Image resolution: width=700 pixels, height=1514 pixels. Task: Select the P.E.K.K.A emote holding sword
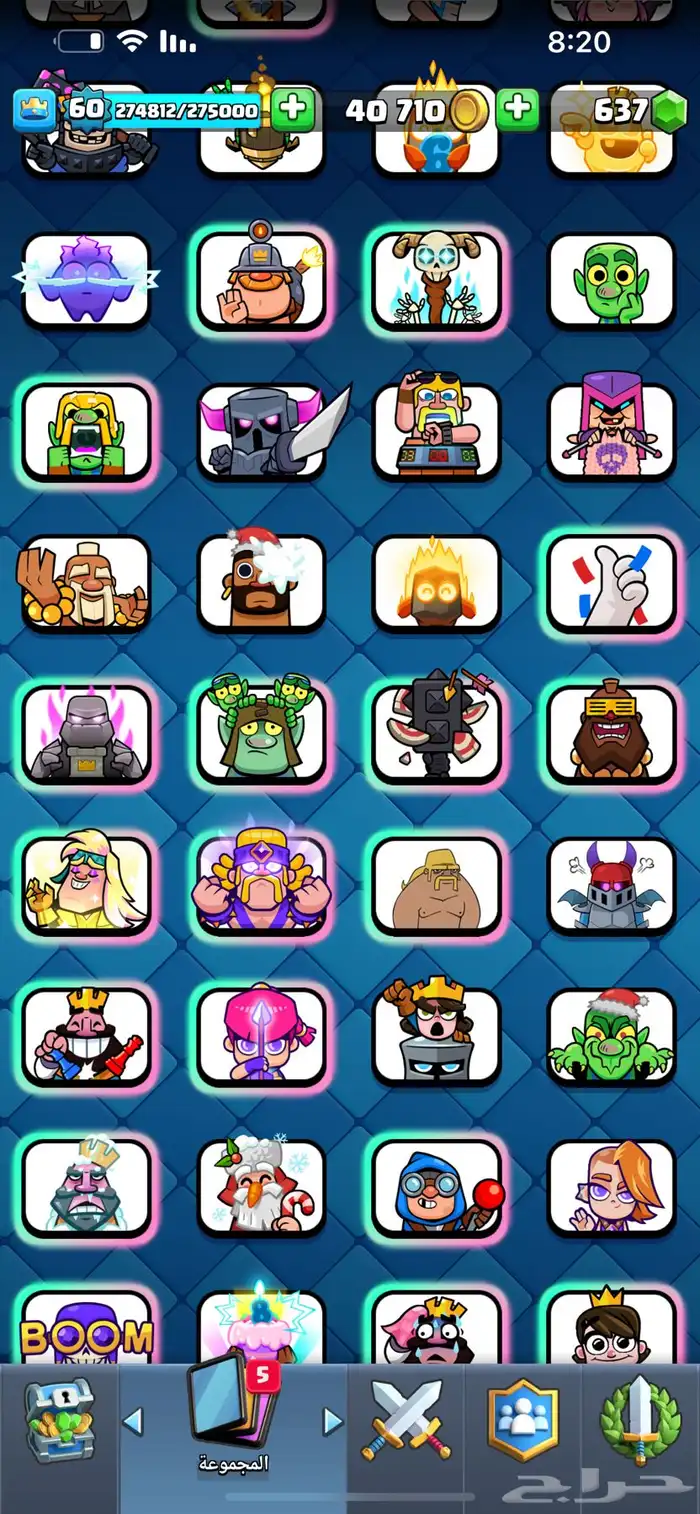coord(261,432)
